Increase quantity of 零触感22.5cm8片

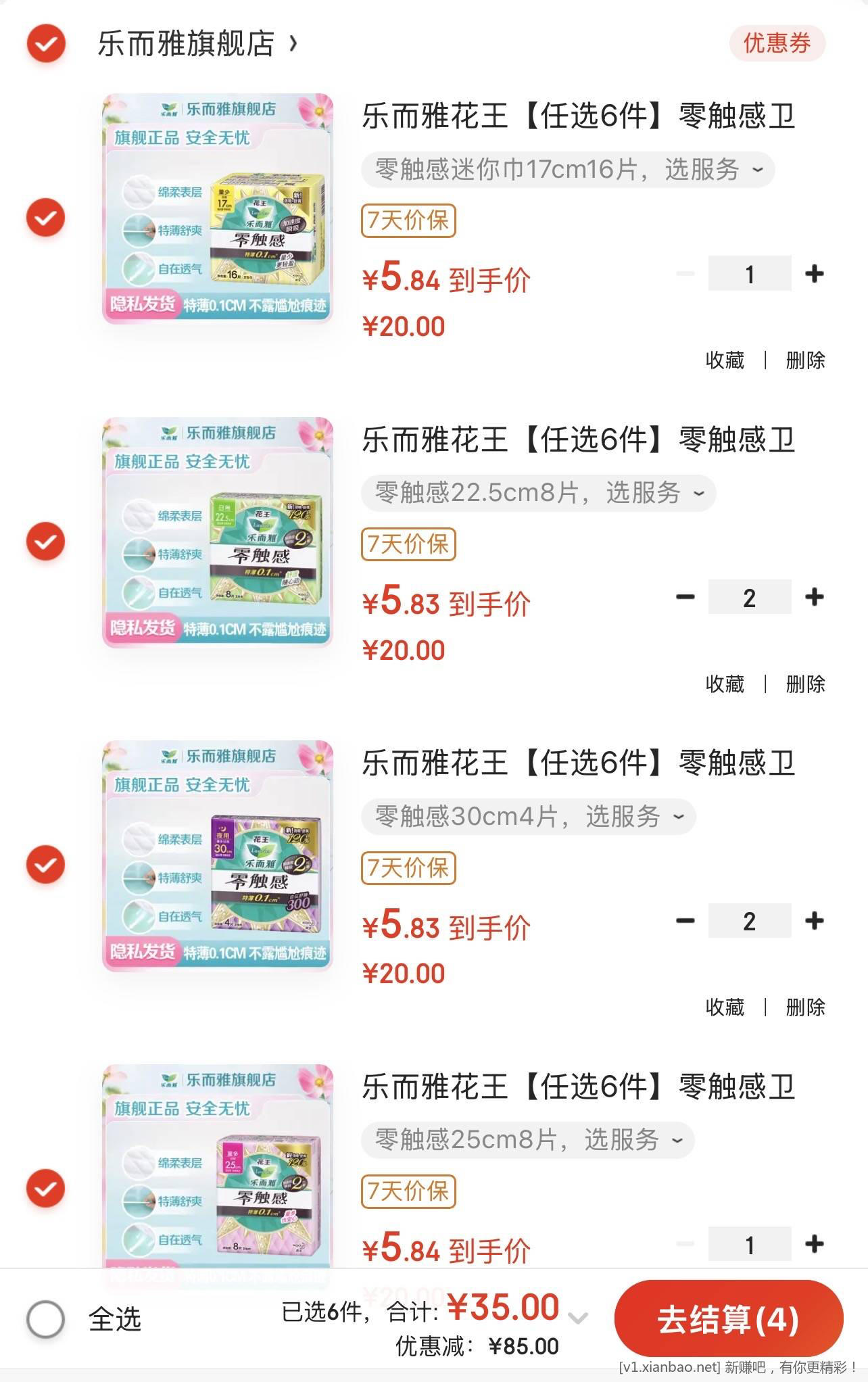815,597
